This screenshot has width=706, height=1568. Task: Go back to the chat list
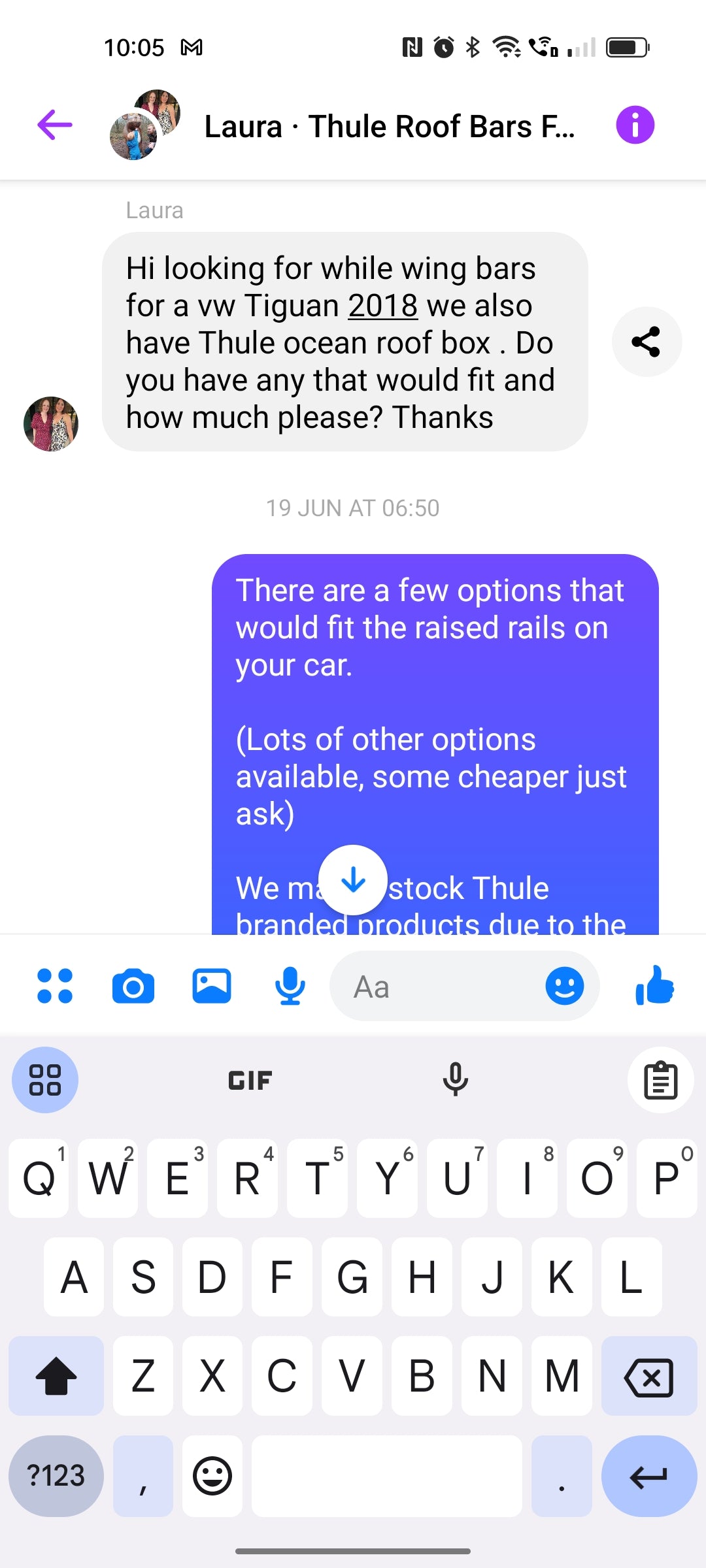click(x=55, y=125)
